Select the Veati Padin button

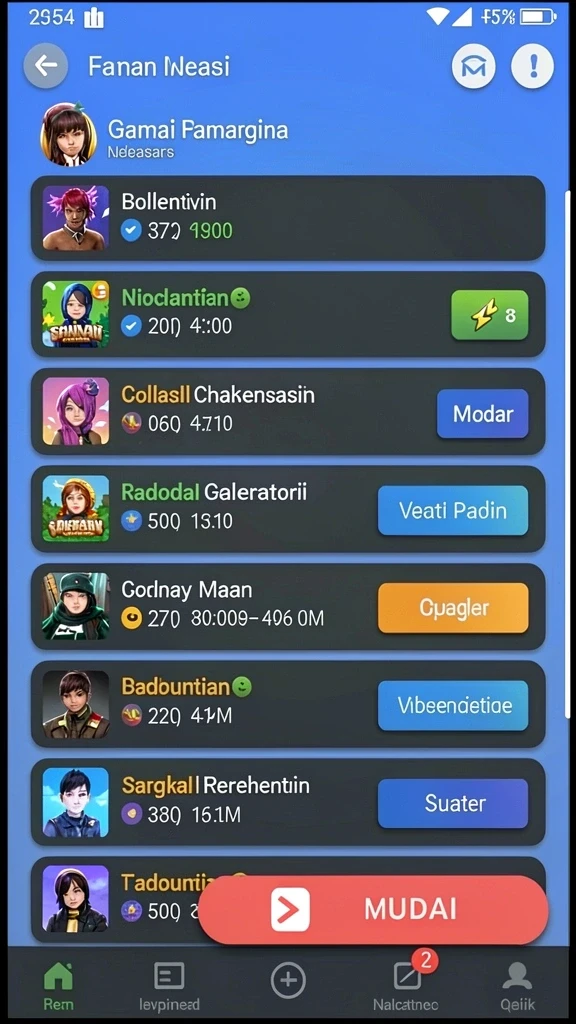click(453, 510)
